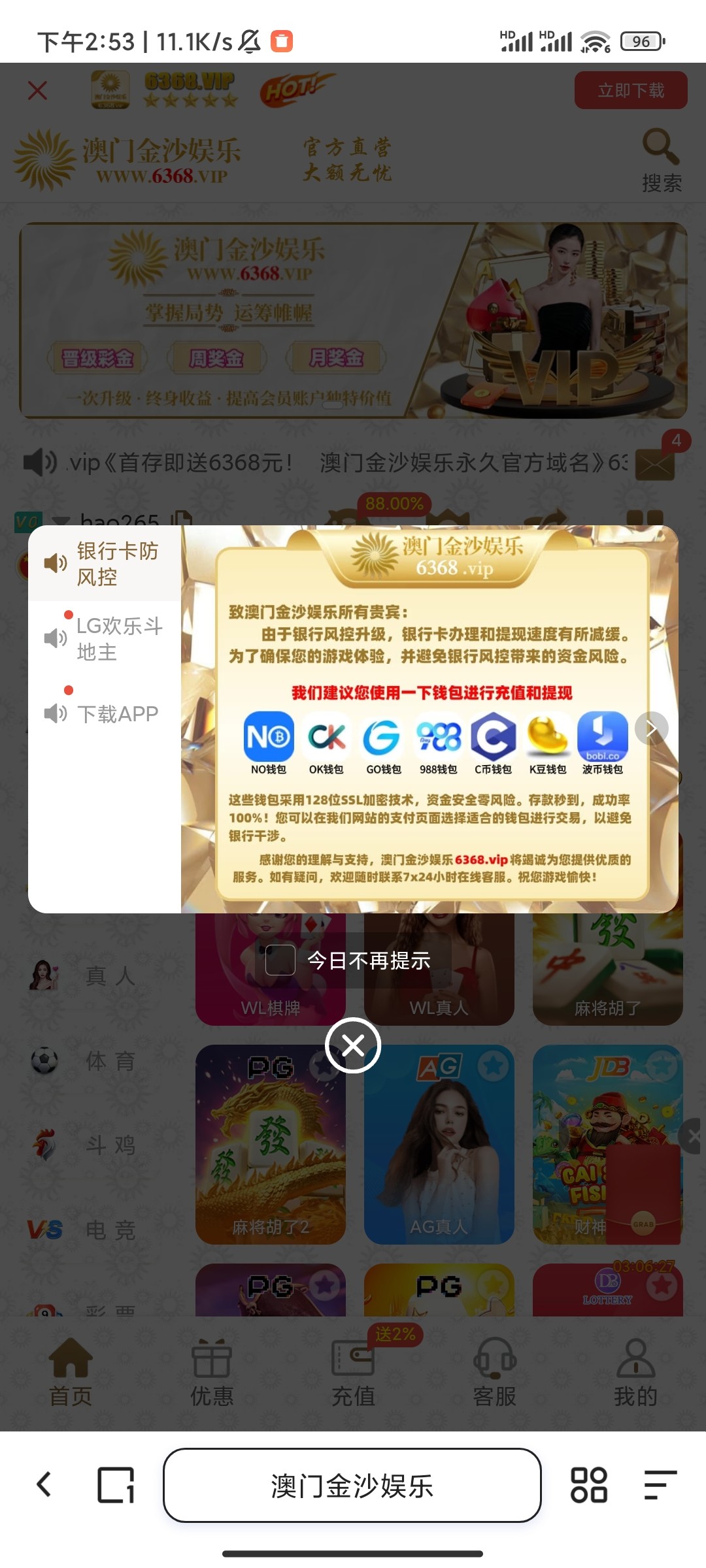Viewport: 706px width, 1568px height.
Task: Select the NO钱包 wallet icon
Action: 270,738
